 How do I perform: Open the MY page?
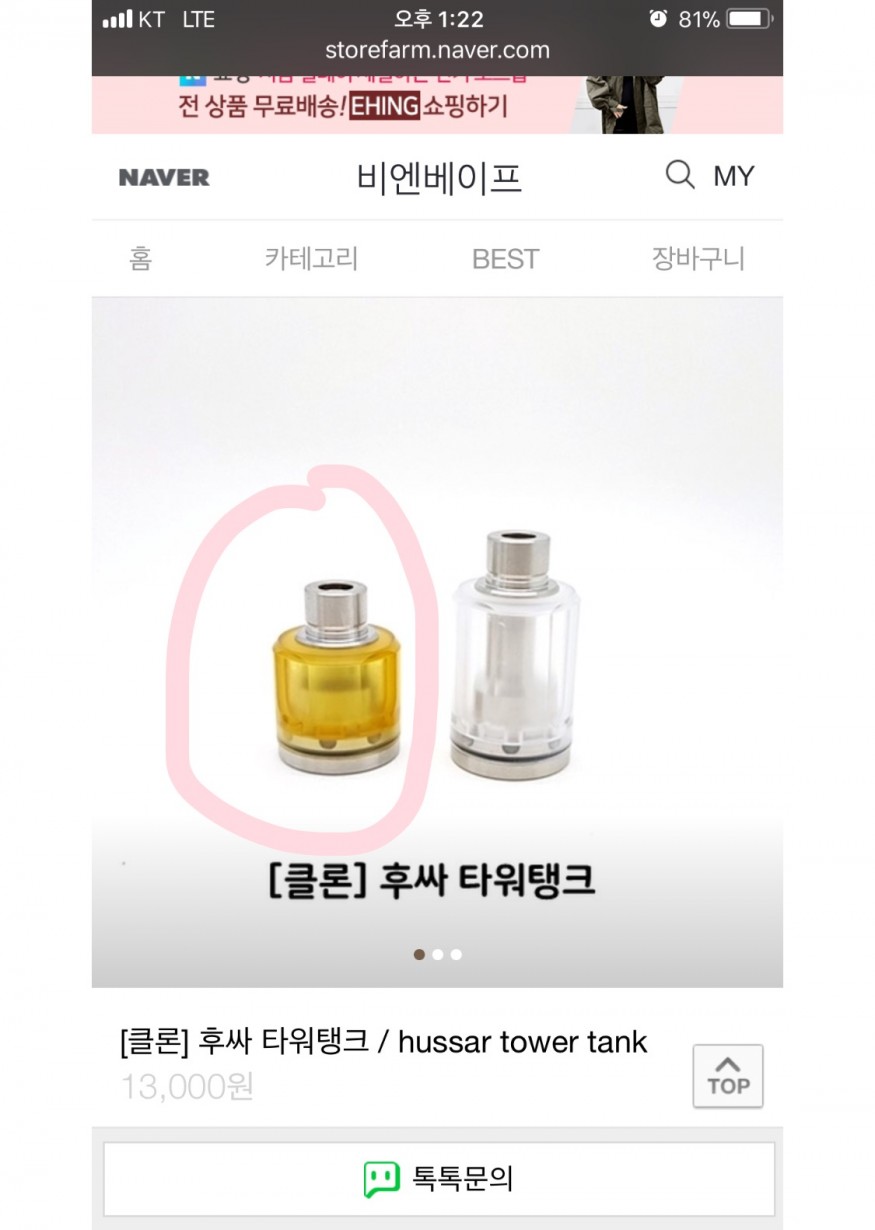[x=733, y=177]
